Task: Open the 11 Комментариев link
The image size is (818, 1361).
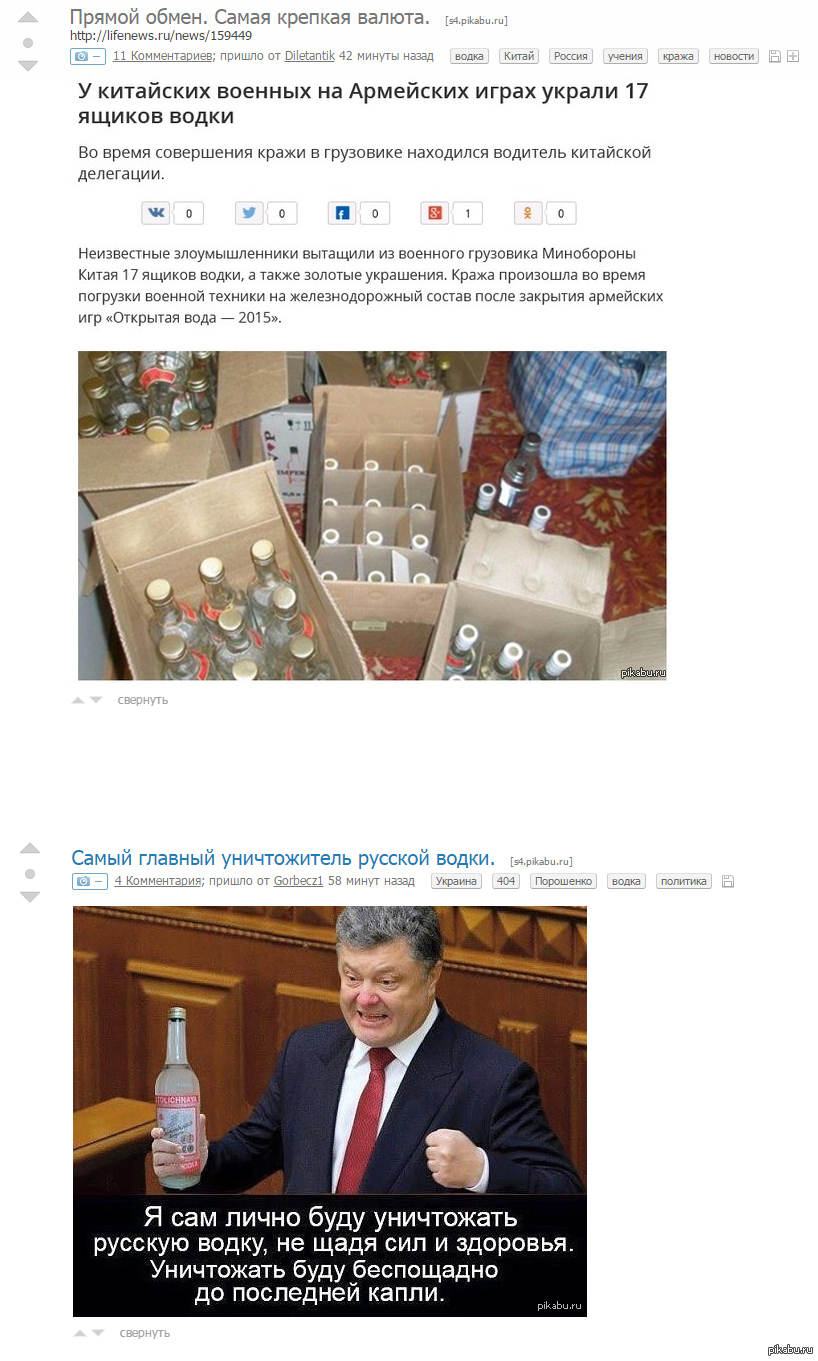Action: 162,56
